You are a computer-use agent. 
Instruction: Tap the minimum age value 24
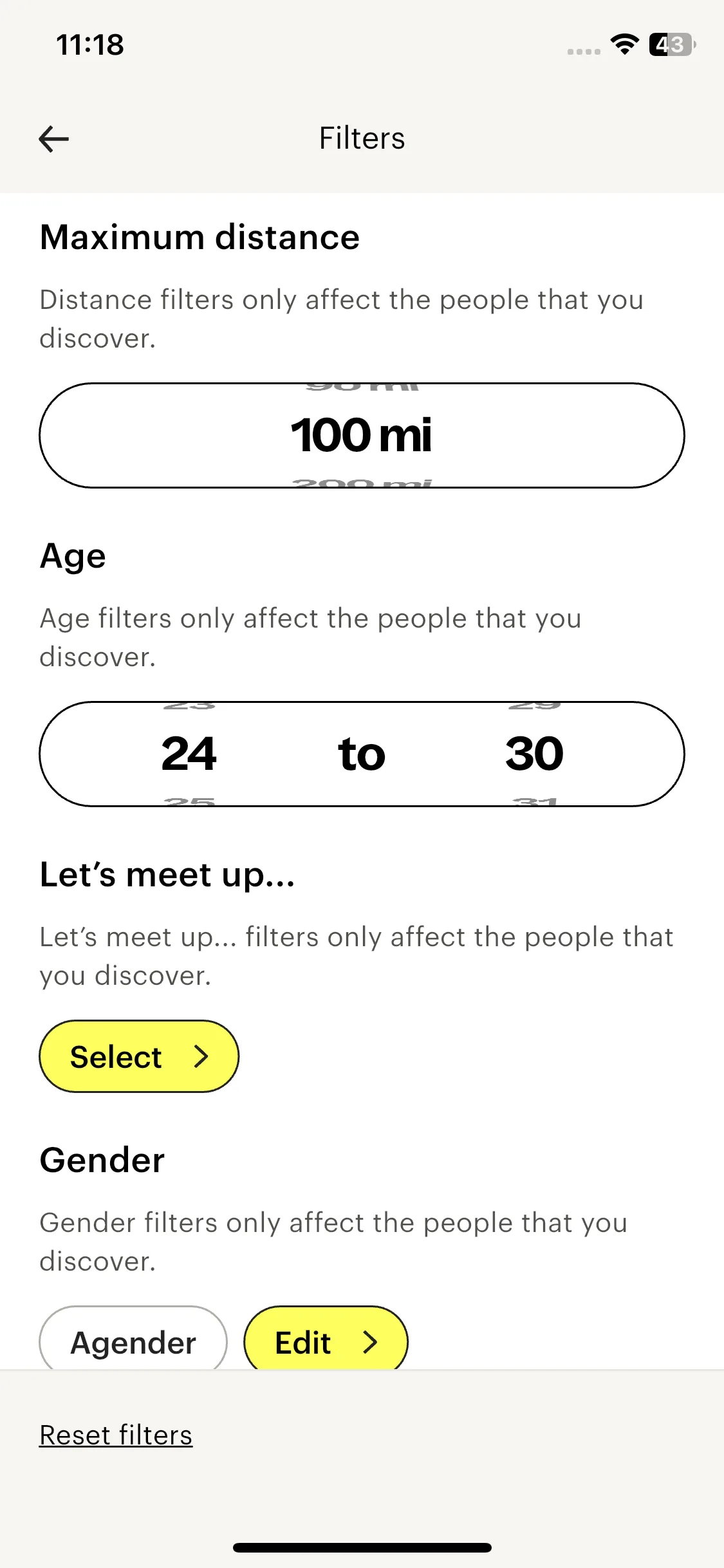pos(189,754)
